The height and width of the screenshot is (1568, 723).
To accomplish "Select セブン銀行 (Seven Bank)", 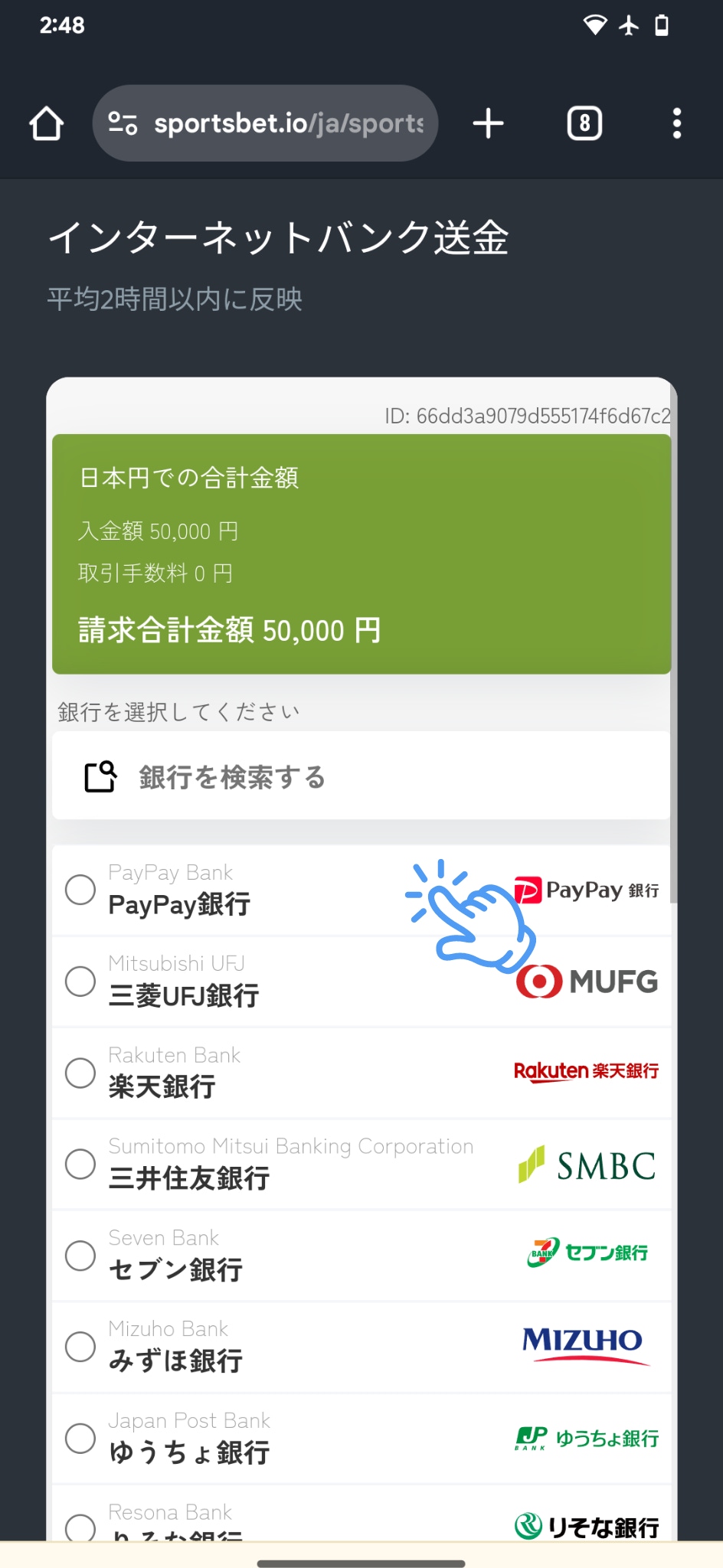I will pos(80,1256).
